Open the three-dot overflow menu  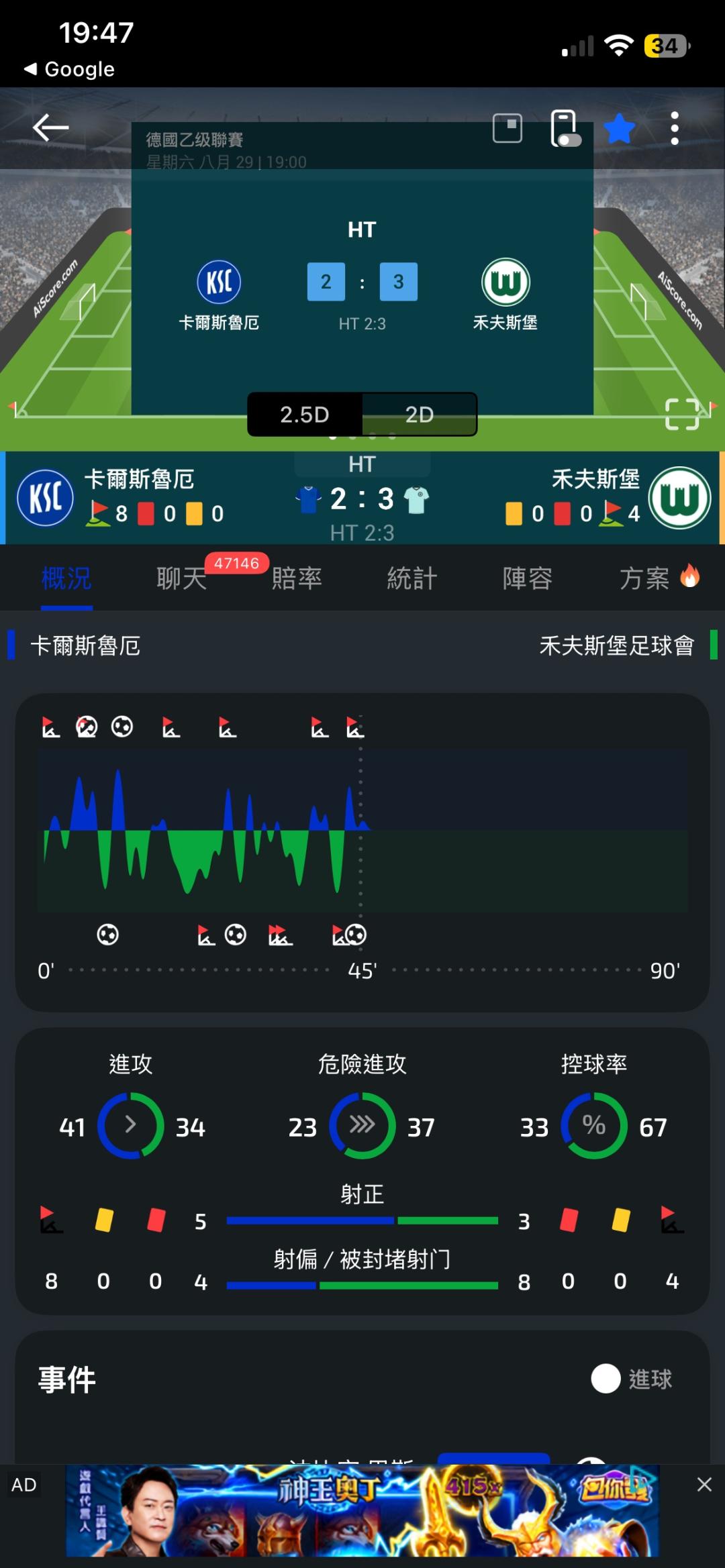tap(675, 128)
